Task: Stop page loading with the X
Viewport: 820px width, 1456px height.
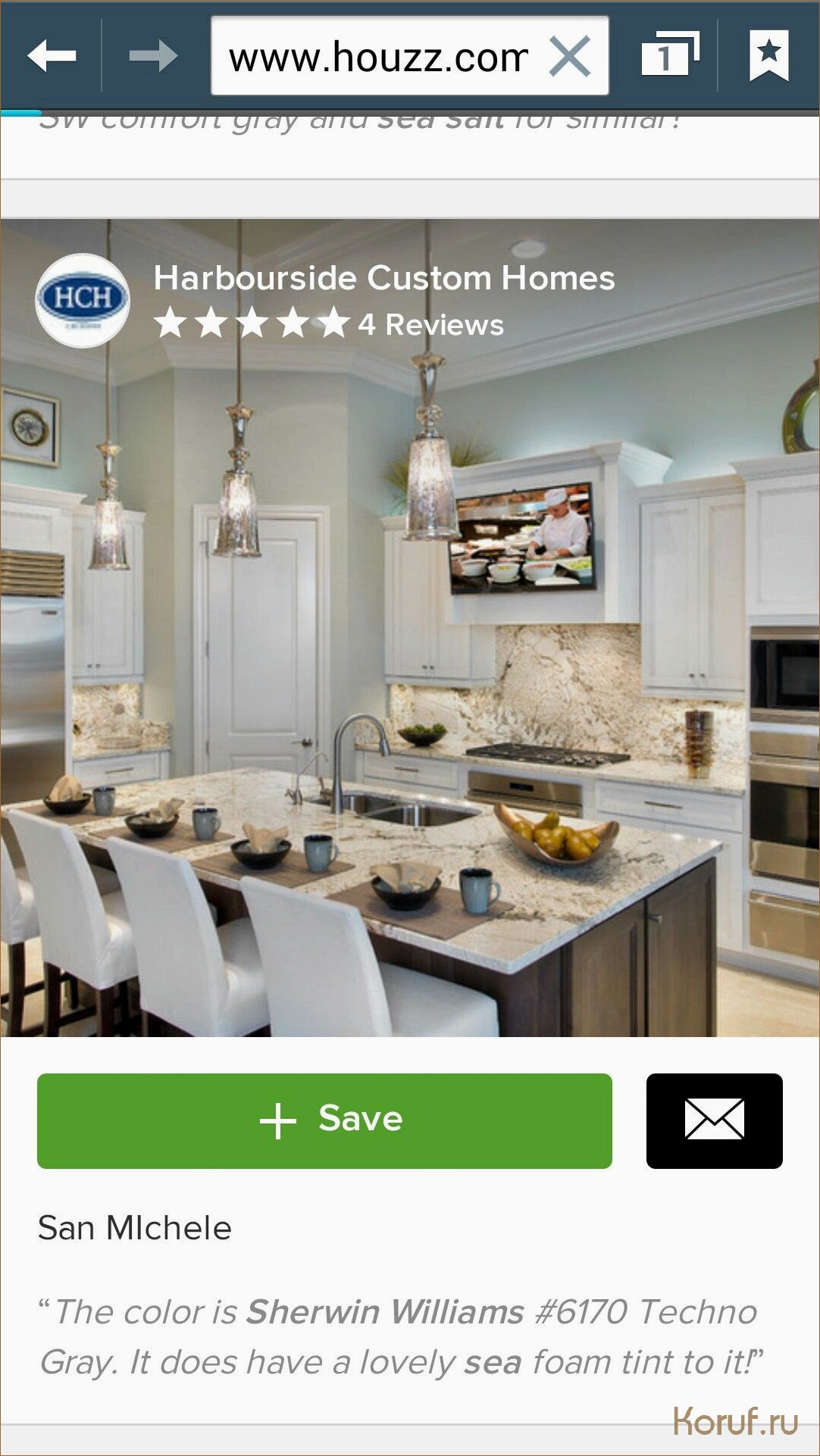Action: (570, 57)
